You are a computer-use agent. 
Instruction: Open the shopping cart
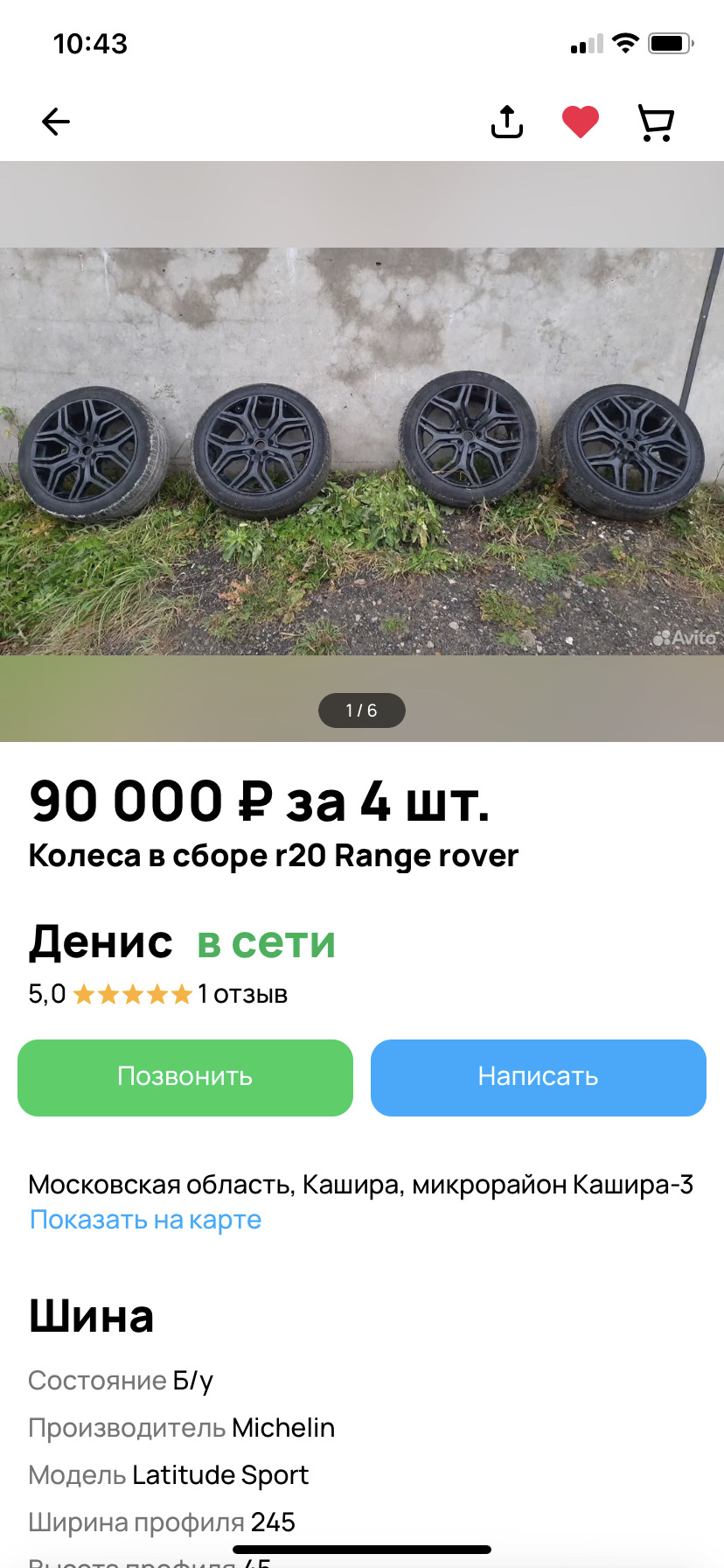(655, 122)
